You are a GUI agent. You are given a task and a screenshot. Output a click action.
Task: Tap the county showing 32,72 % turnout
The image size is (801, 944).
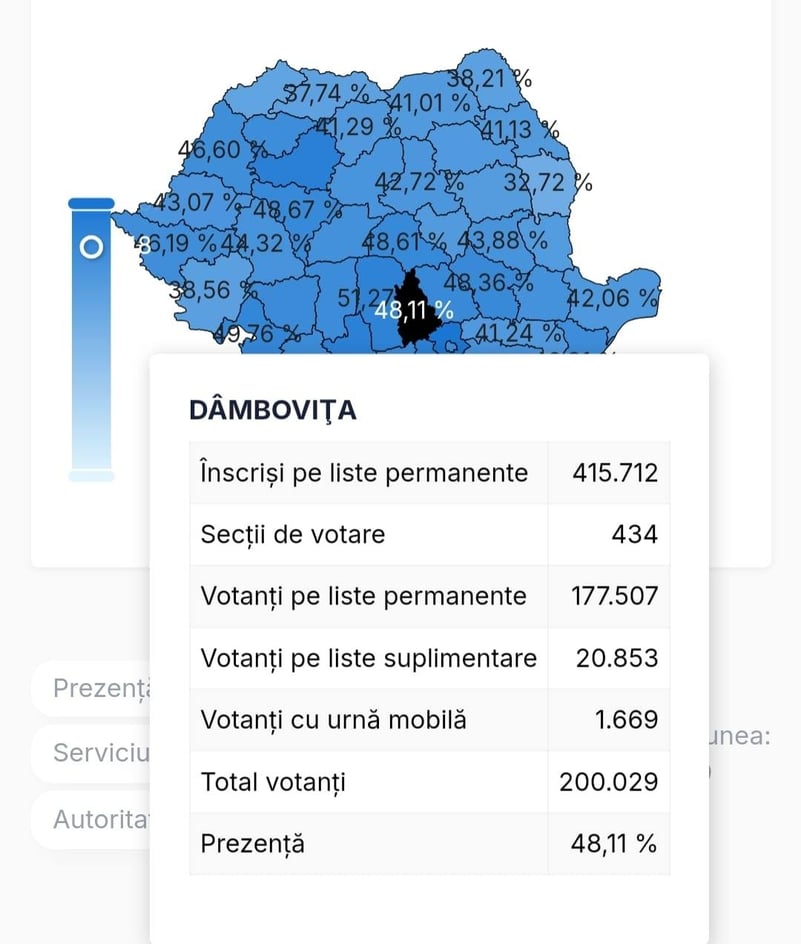point(547,182)
